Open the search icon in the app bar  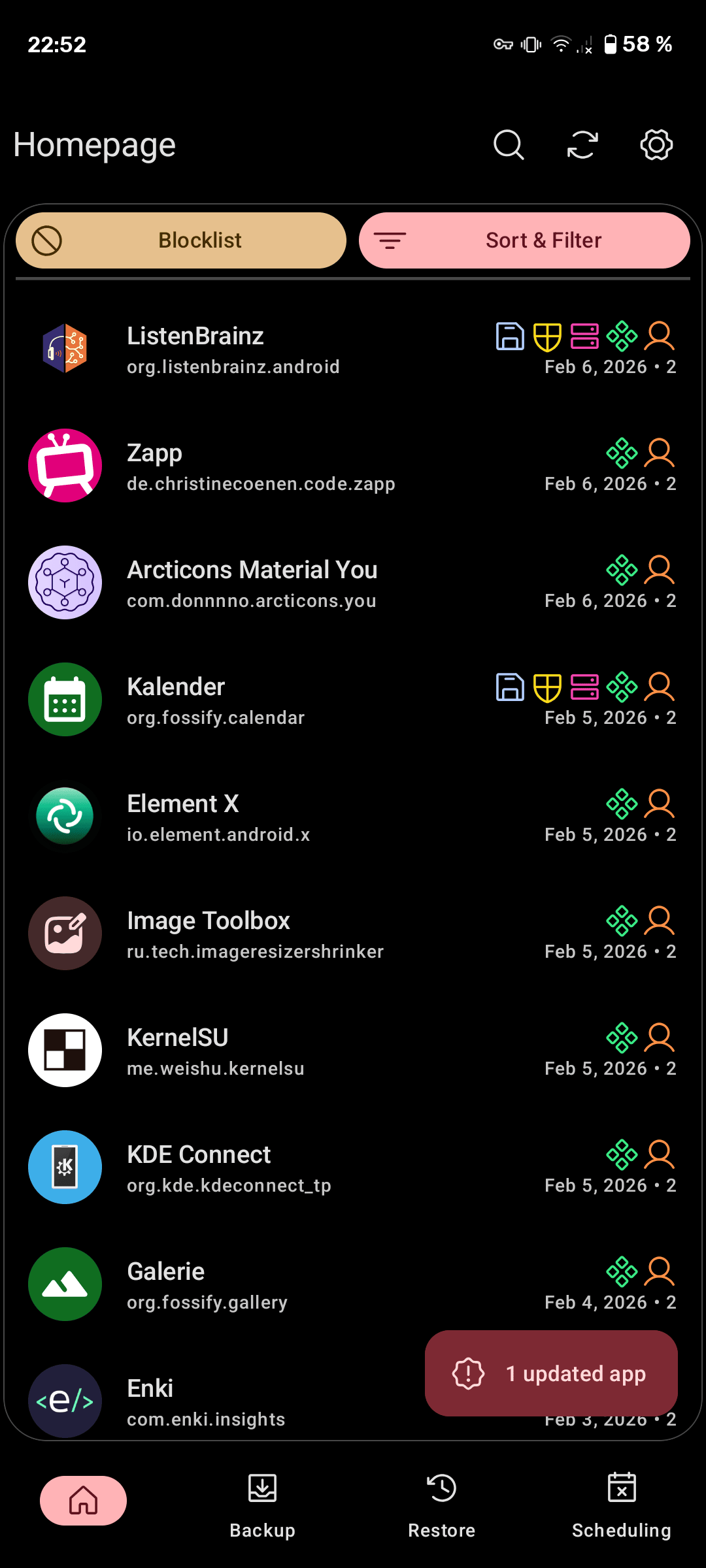(x=509, y=144)
